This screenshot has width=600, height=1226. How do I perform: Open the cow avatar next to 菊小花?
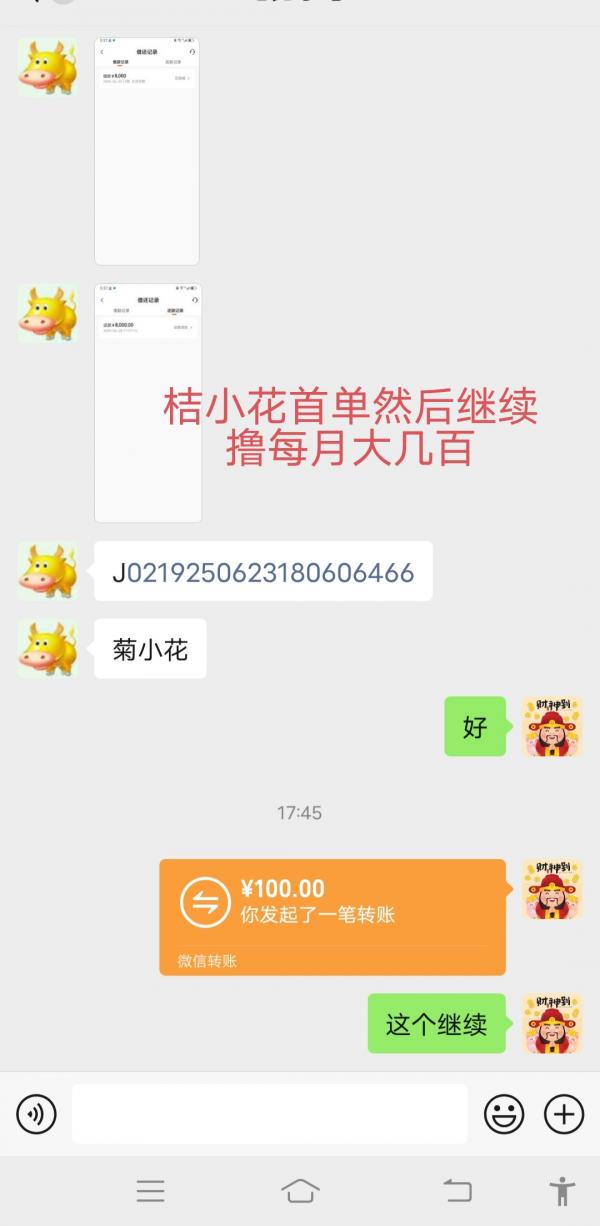[47, 648]
